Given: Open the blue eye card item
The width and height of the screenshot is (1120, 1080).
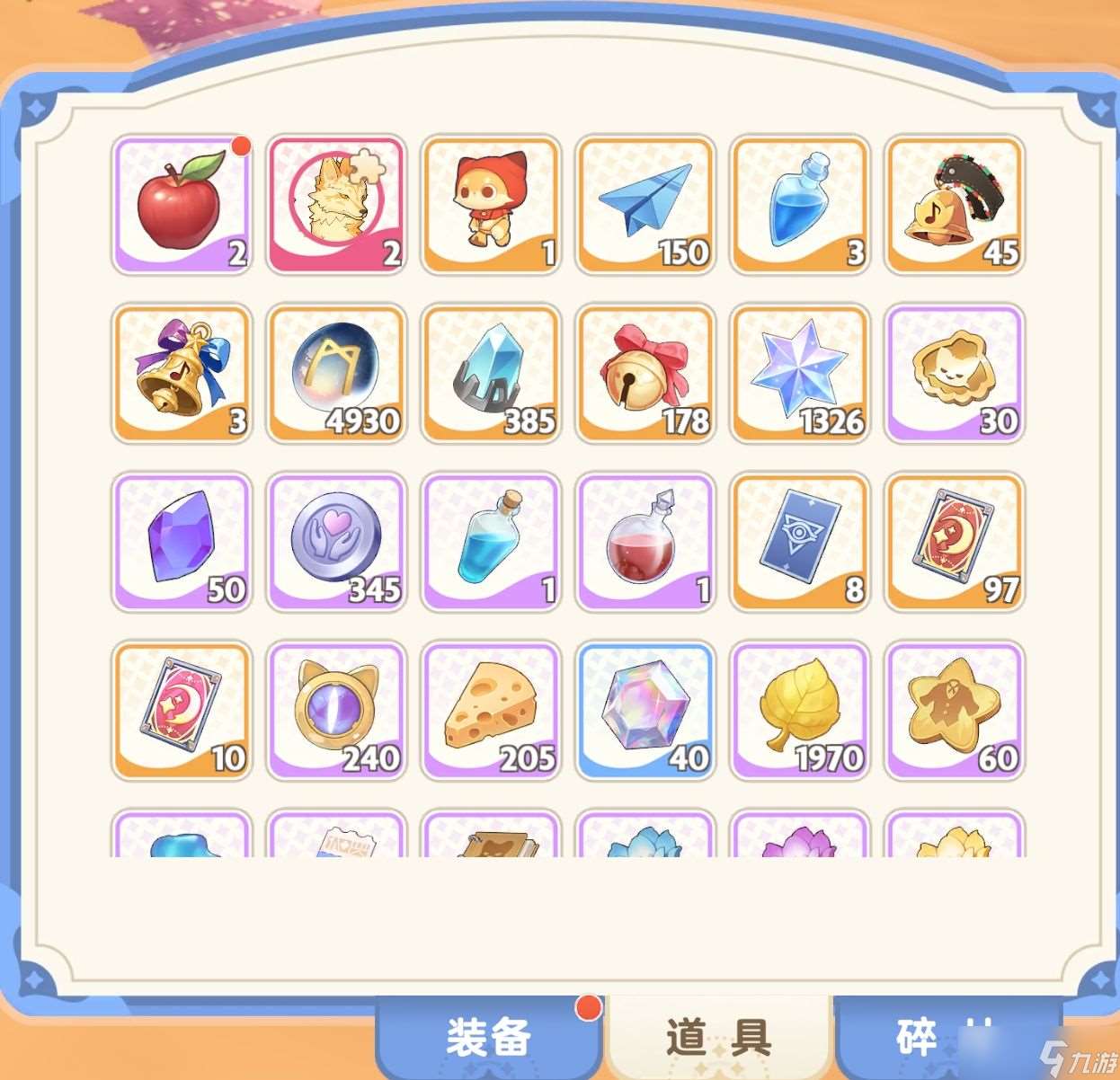Looking at the screenshot, I should point(800,543).
